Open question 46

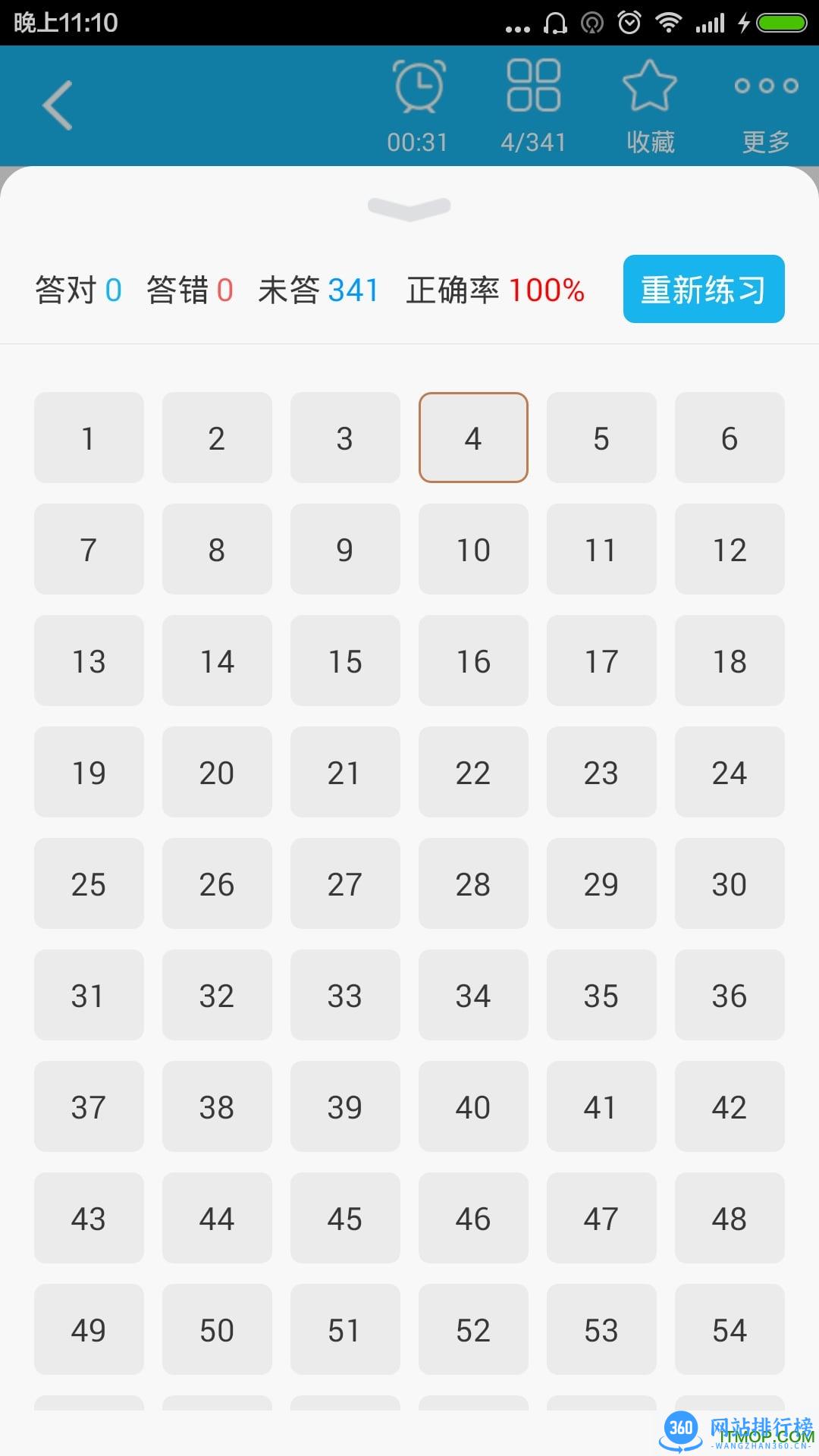click(x=473, y=1218)
